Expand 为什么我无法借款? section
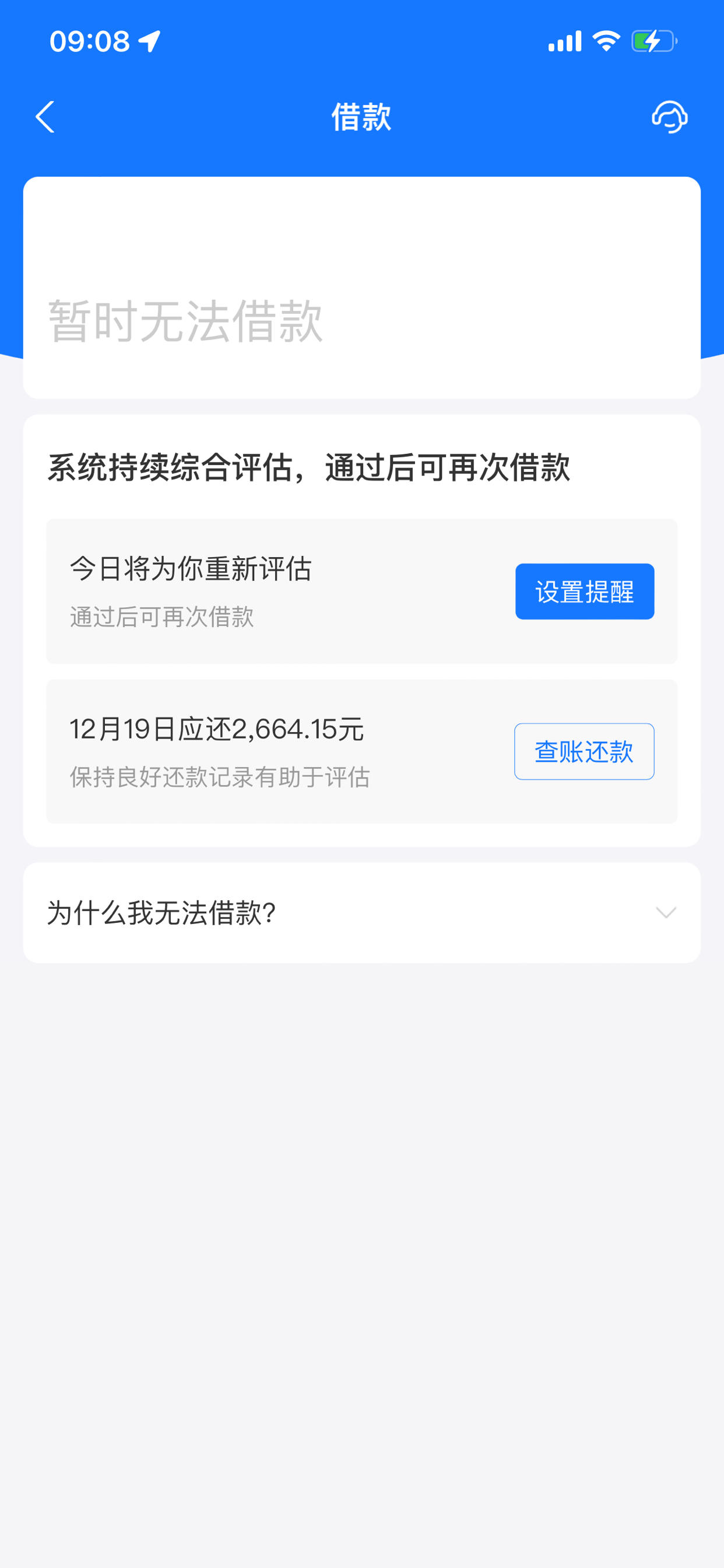Screen dimensions: 724x1568 [x=362, y=912]
